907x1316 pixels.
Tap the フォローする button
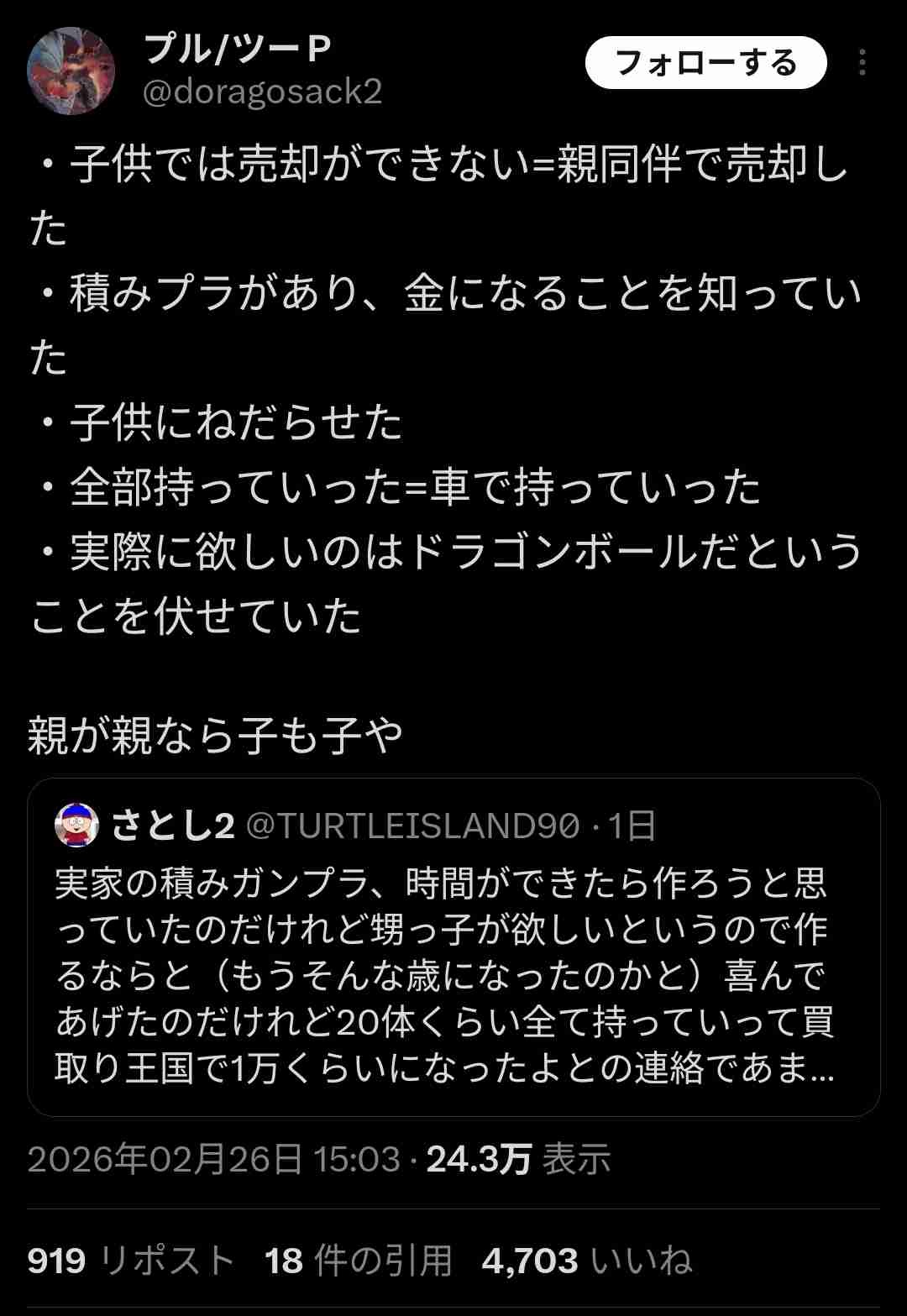click(x=705, y=63)
